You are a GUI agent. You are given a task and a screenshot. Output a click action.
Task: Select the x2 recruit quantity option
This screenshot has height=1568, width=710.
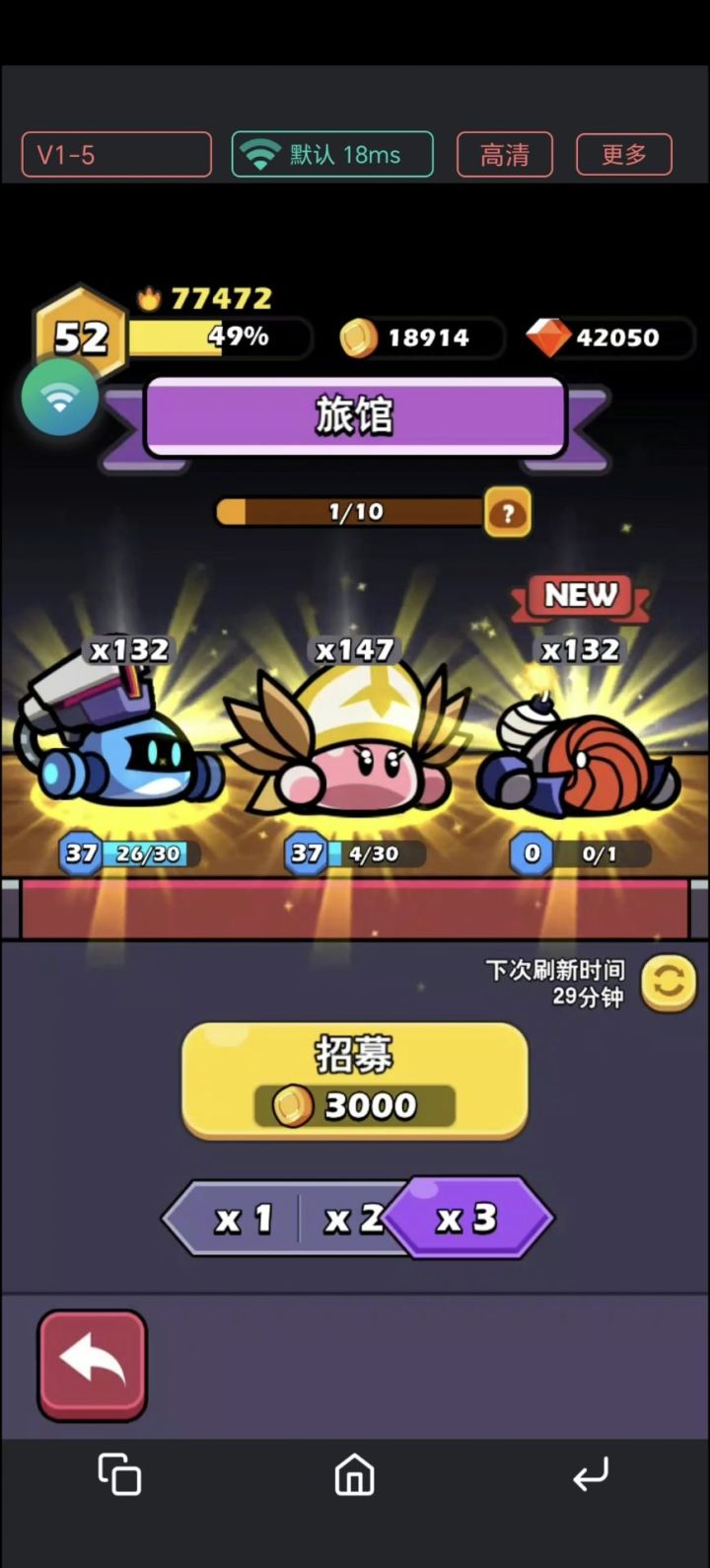tap(353, 1220)
